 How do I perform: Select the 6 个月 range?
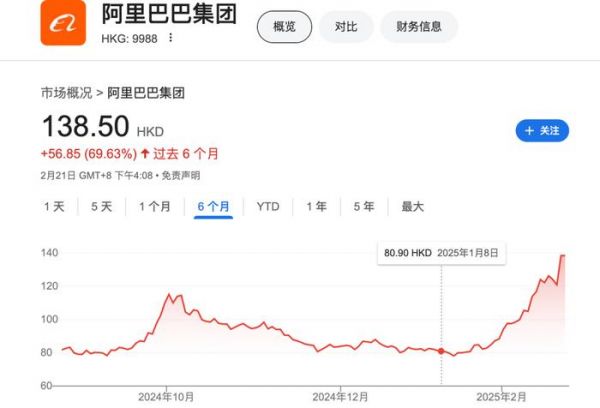pos(214,207)
